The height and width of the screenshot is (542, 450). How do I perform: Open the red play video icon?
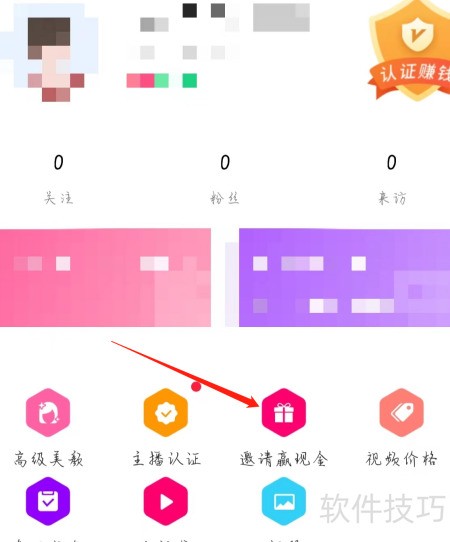pyautogui.click(x=166, y=501)
